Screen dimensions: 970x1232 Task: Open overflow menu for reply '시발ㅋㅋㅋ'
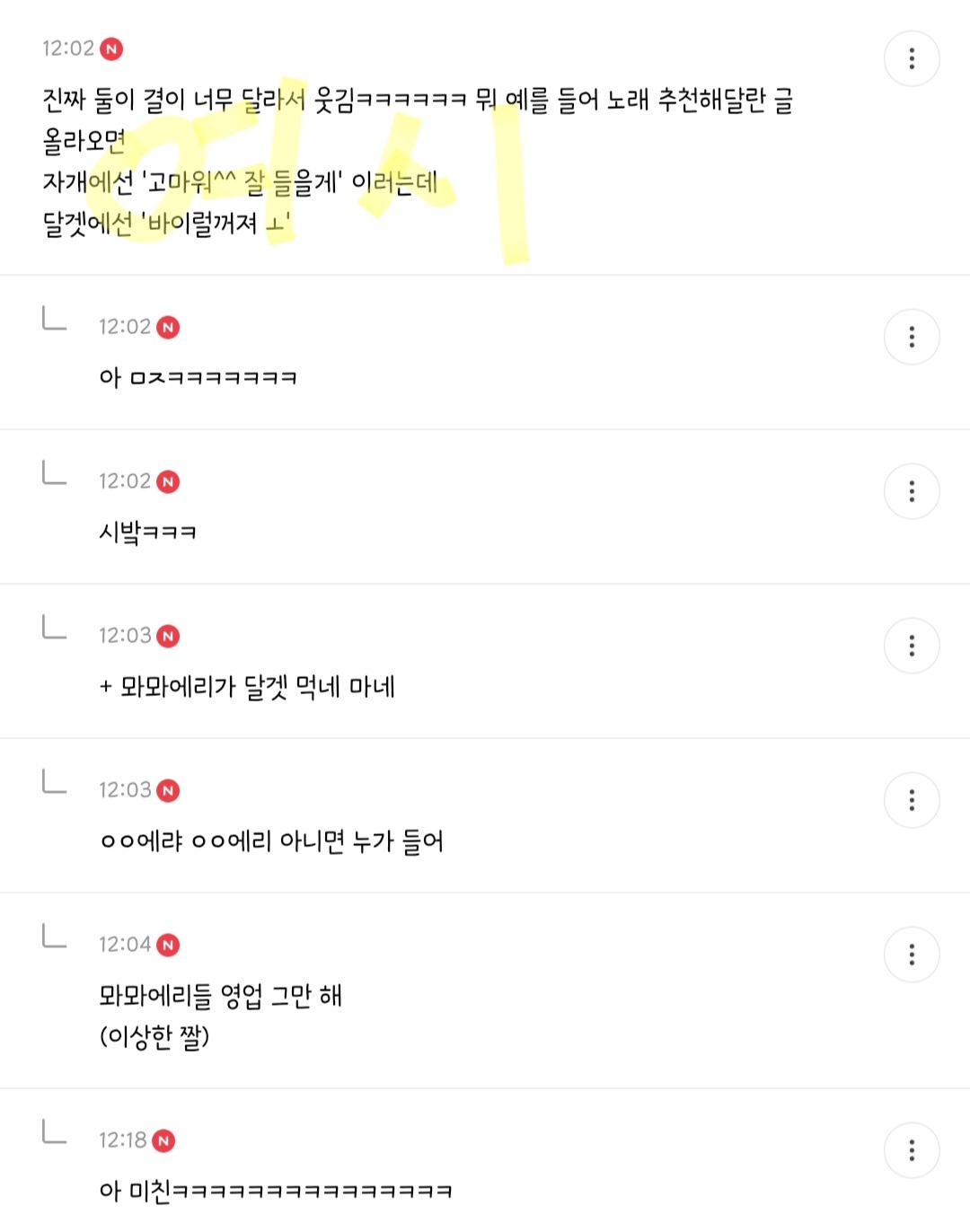tap(912, 491)
